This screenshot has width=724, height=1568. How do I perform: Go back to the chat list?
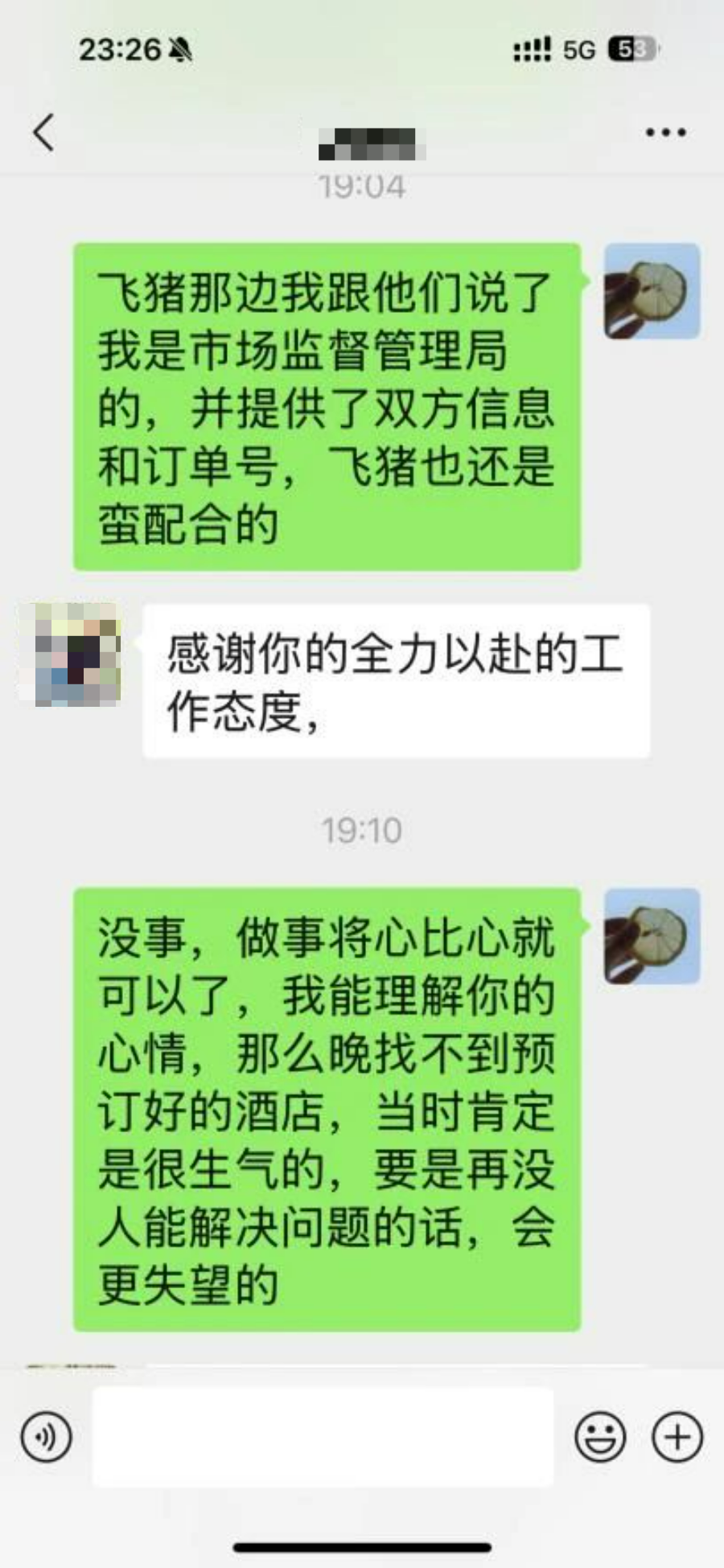[44, 132]
